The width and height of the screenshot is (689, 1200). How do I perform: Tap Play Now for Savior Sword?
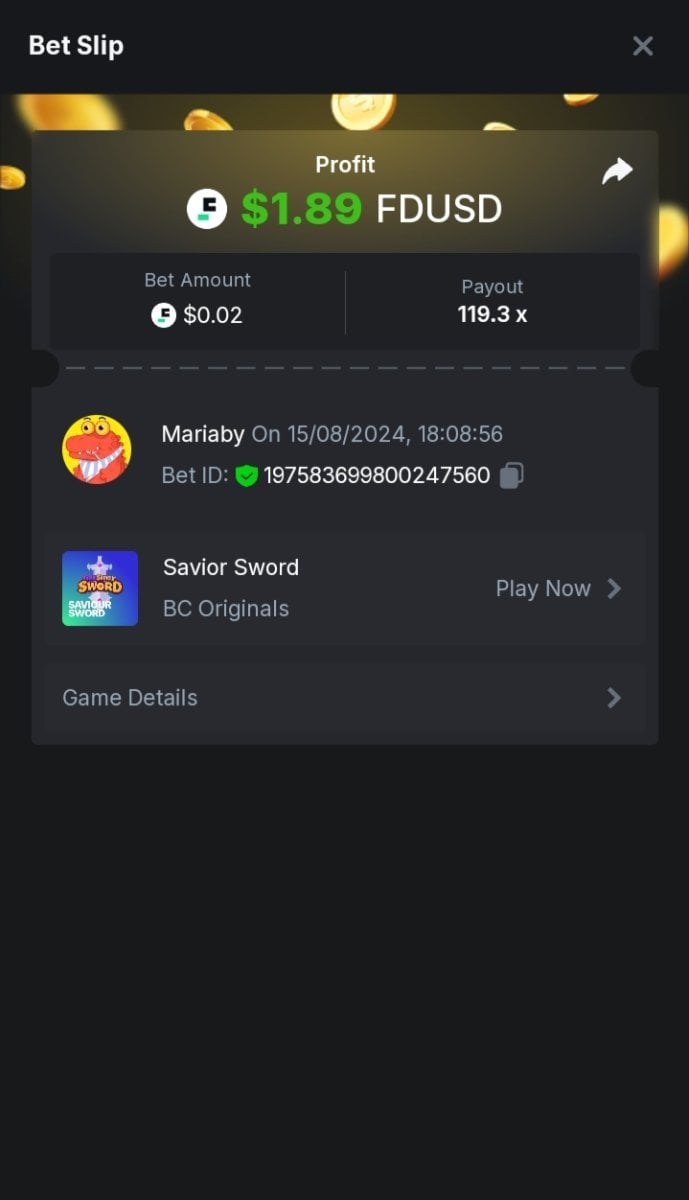[558, 589]
